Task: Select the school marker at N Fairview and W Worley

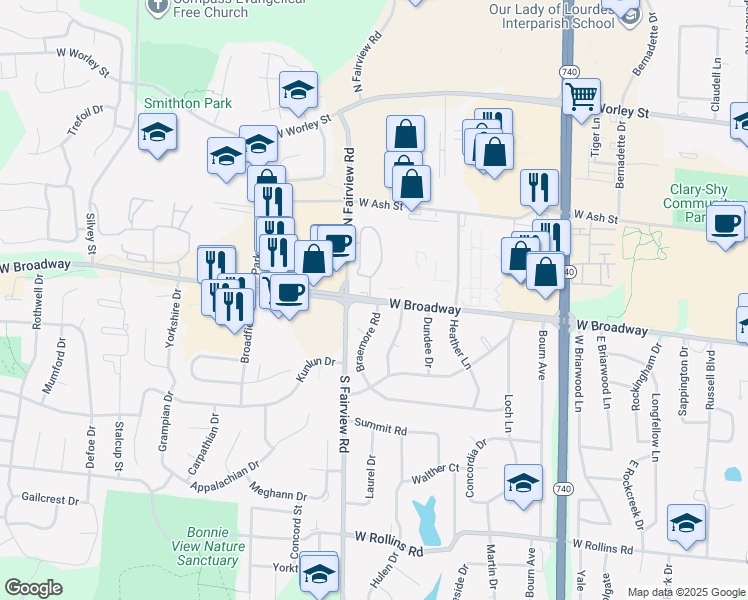Action: [298, 91]
